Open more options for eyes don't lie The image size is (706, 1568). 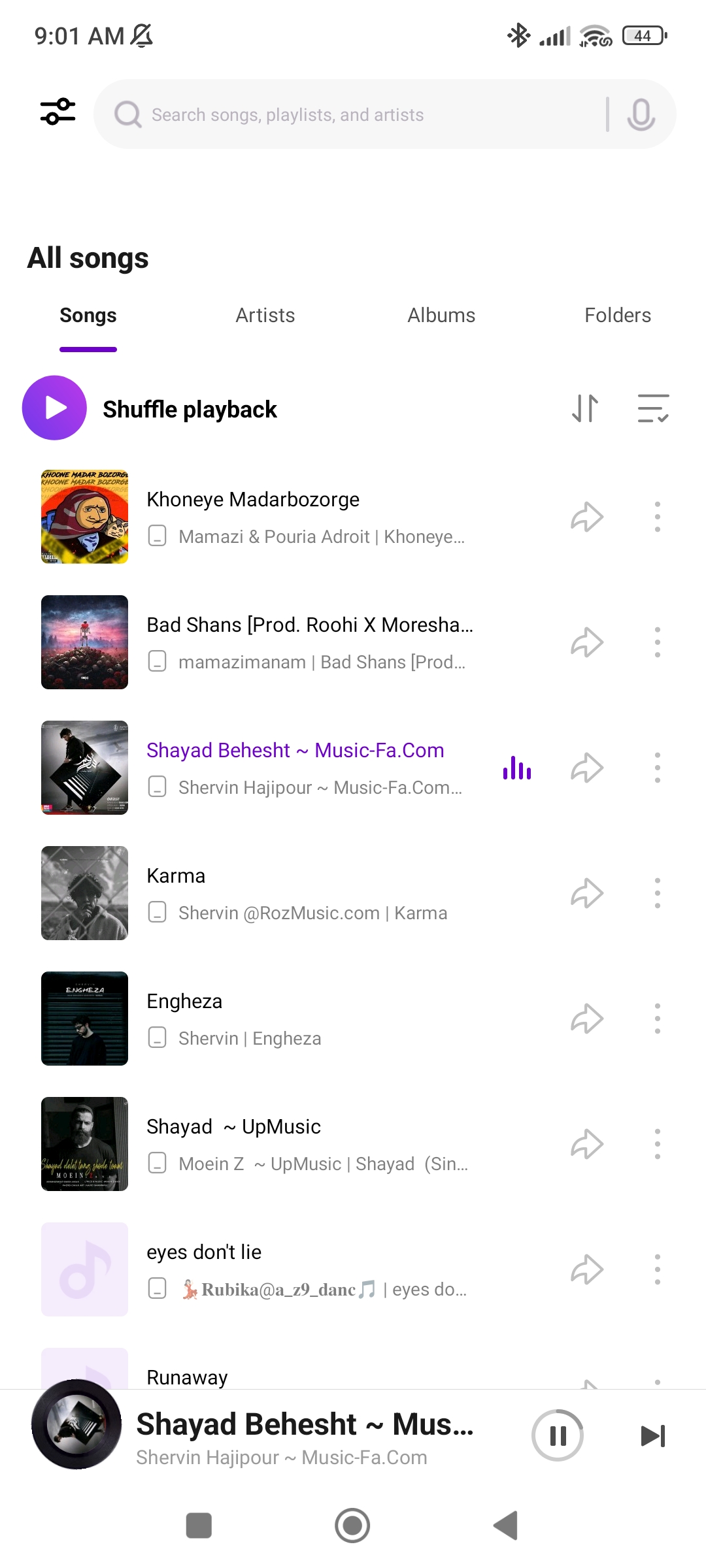tap(657, 1269)
